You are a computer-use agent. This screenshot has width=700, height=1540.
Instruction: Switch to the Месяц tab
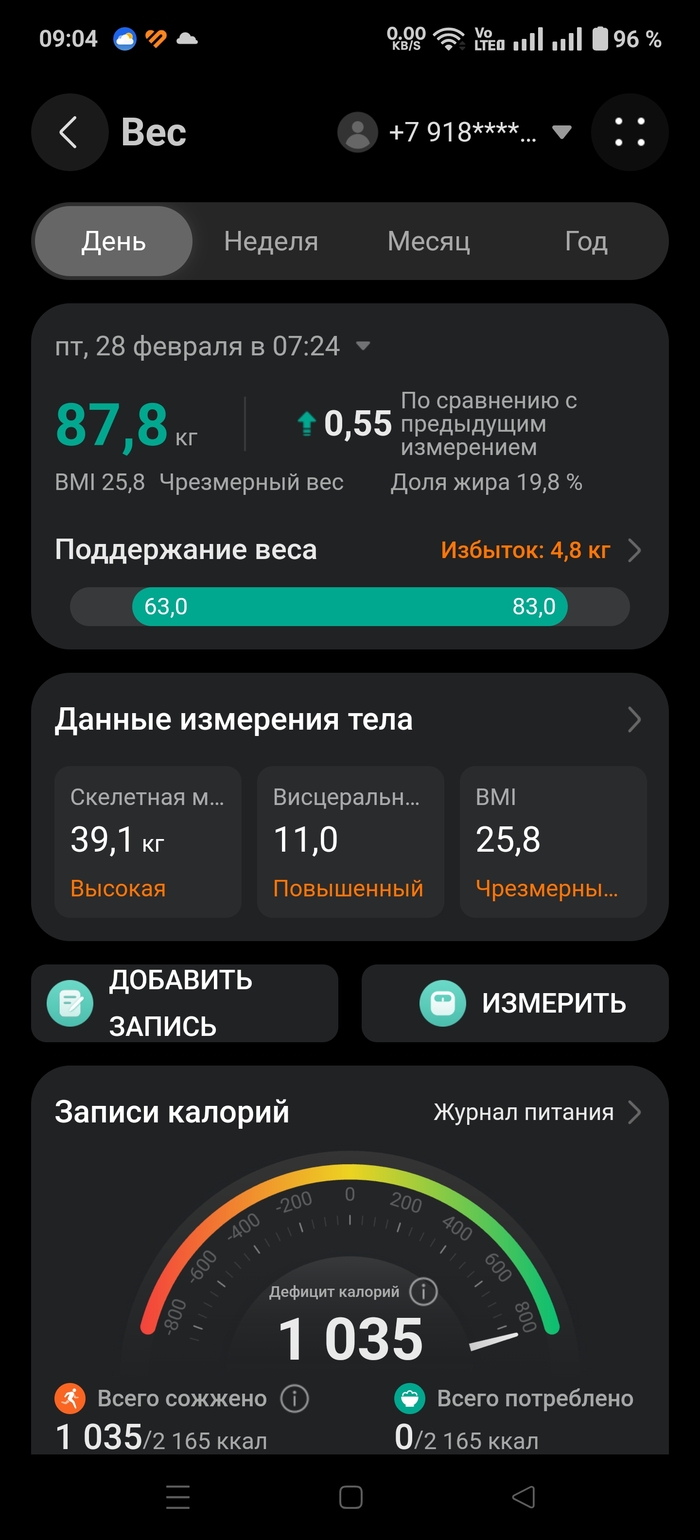coord(428,242)
